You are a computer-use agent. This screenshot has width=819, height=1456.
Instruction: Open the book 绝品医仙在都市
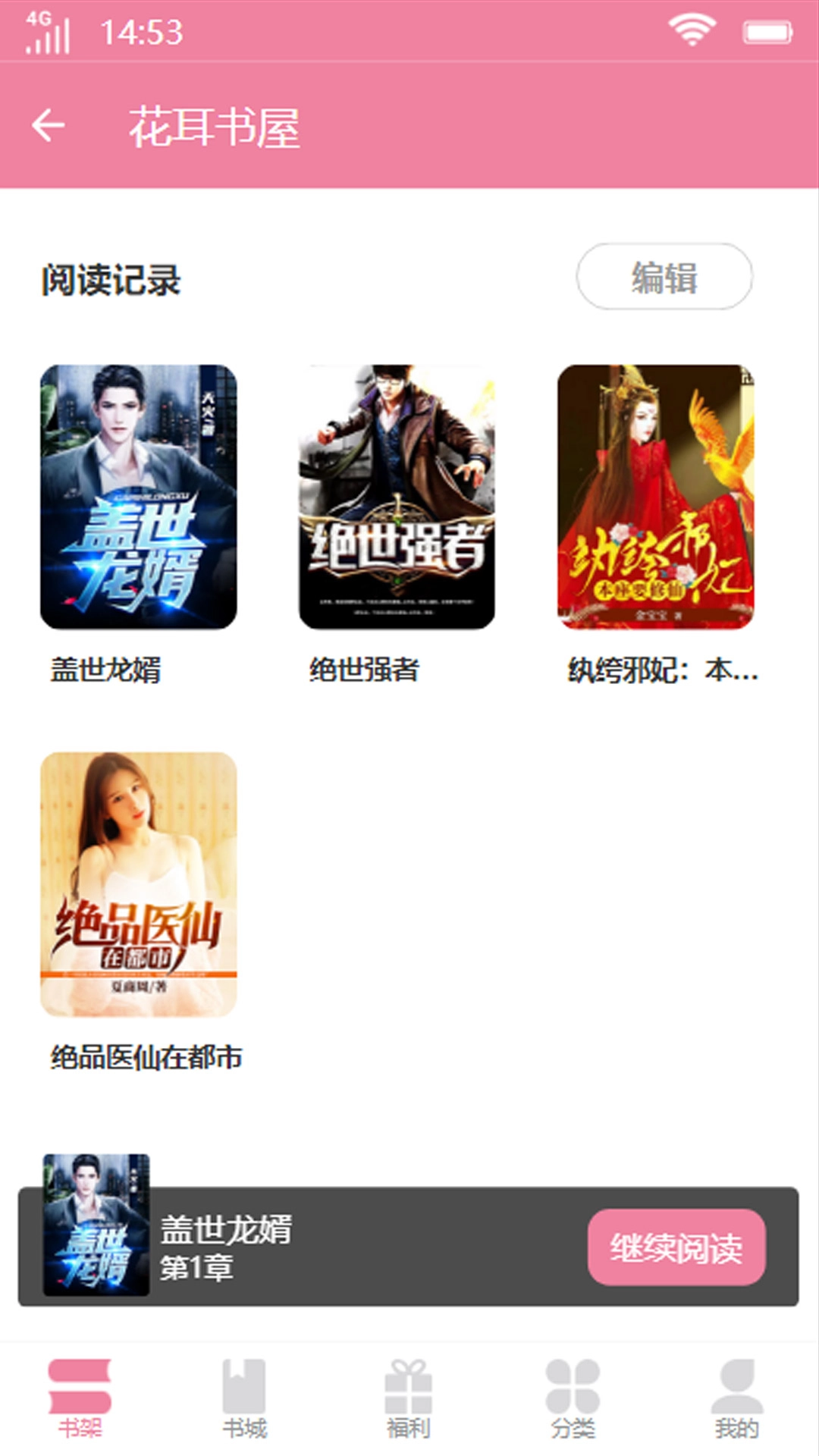pos(139,884)
